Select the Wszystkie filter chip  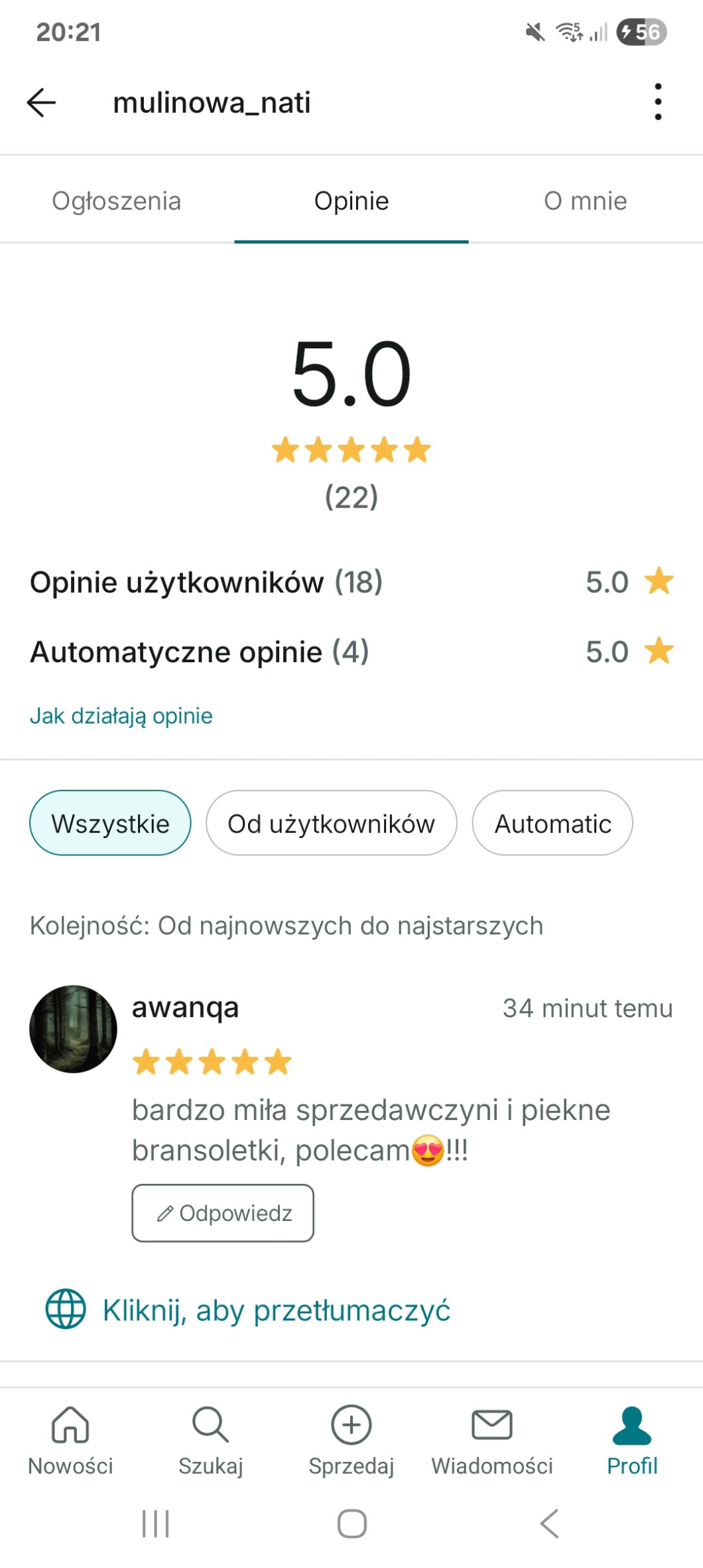click(x=110, y=823)
